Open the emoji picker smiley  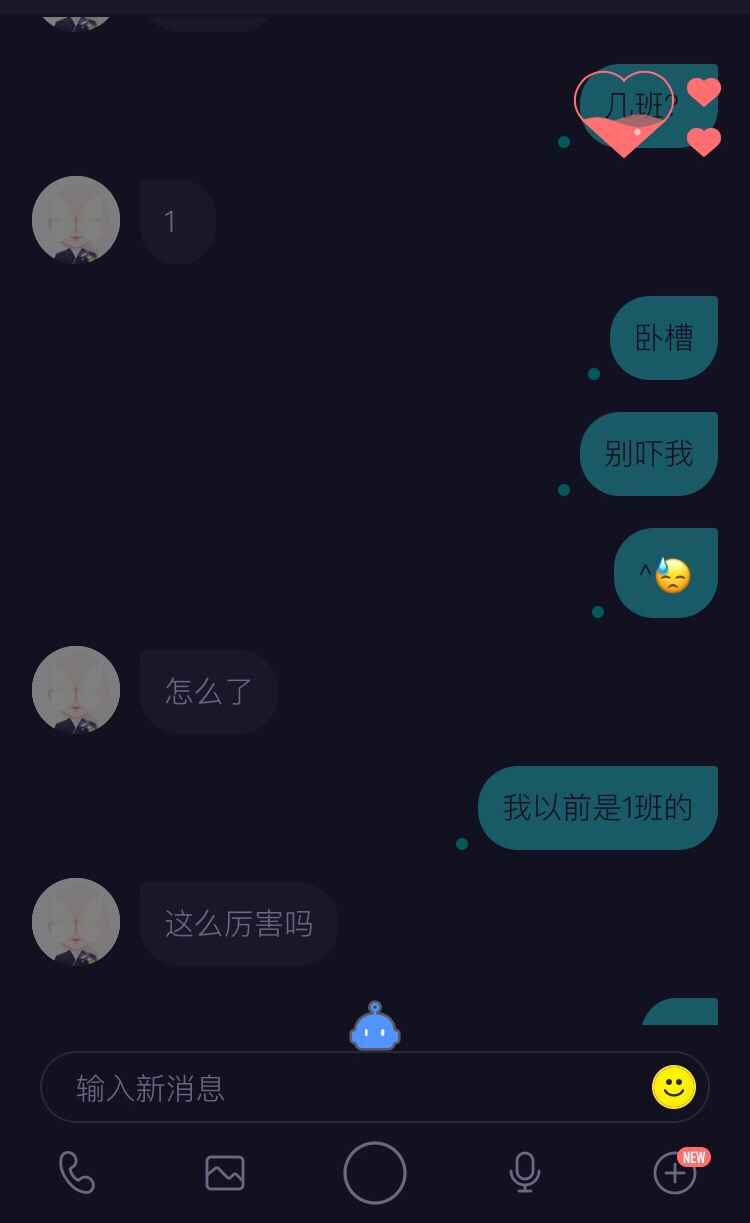coord(674,1087)
